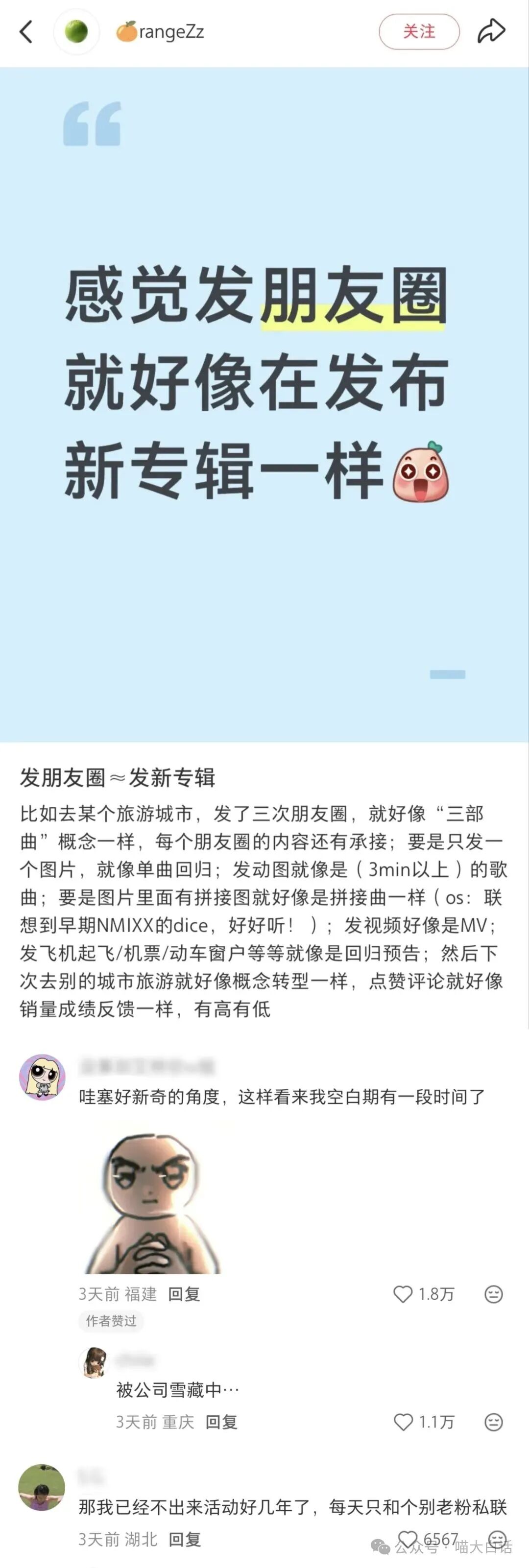Go back using the top-left arrow
Screen dimensions: 529x1568
point(25,32)
